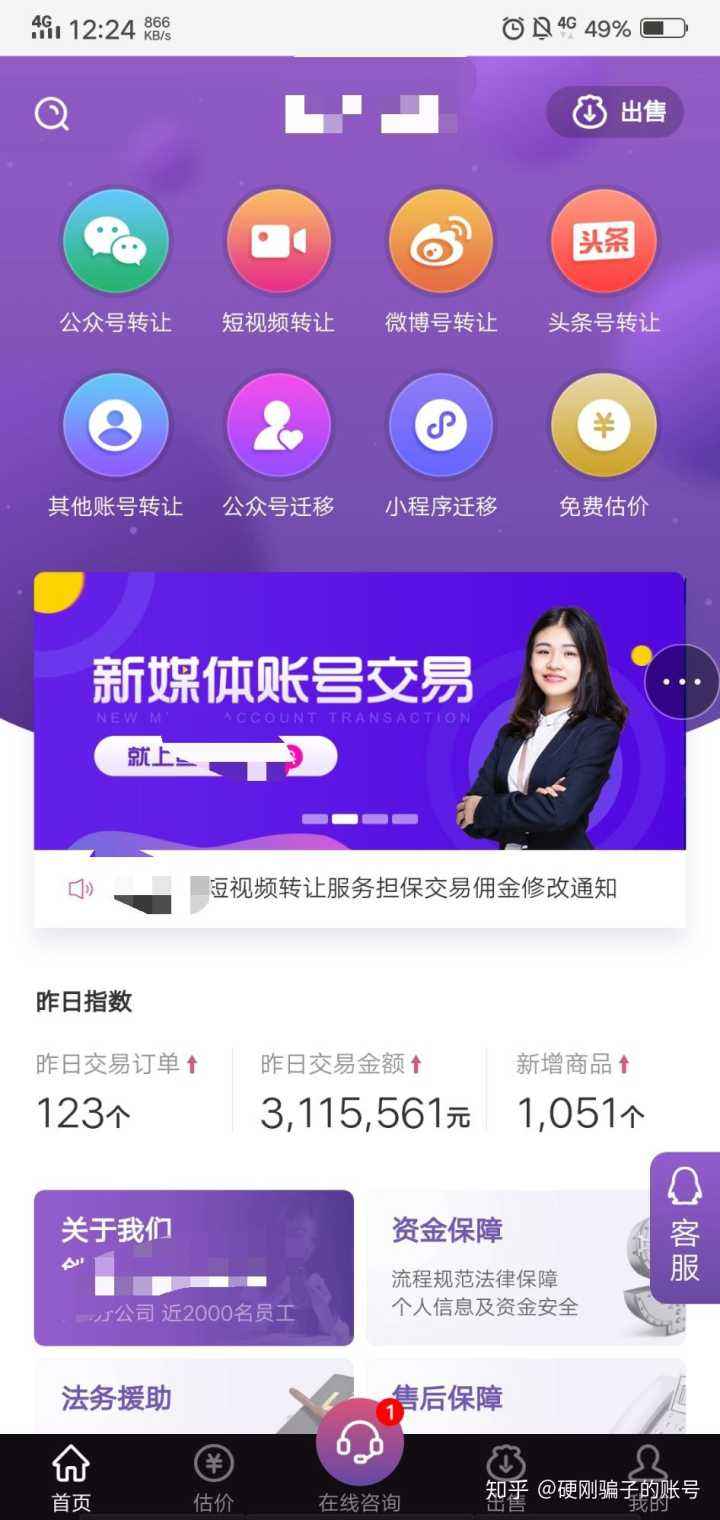Open the floating three-dot menu

pyautogui.click(x=682, y=682)
